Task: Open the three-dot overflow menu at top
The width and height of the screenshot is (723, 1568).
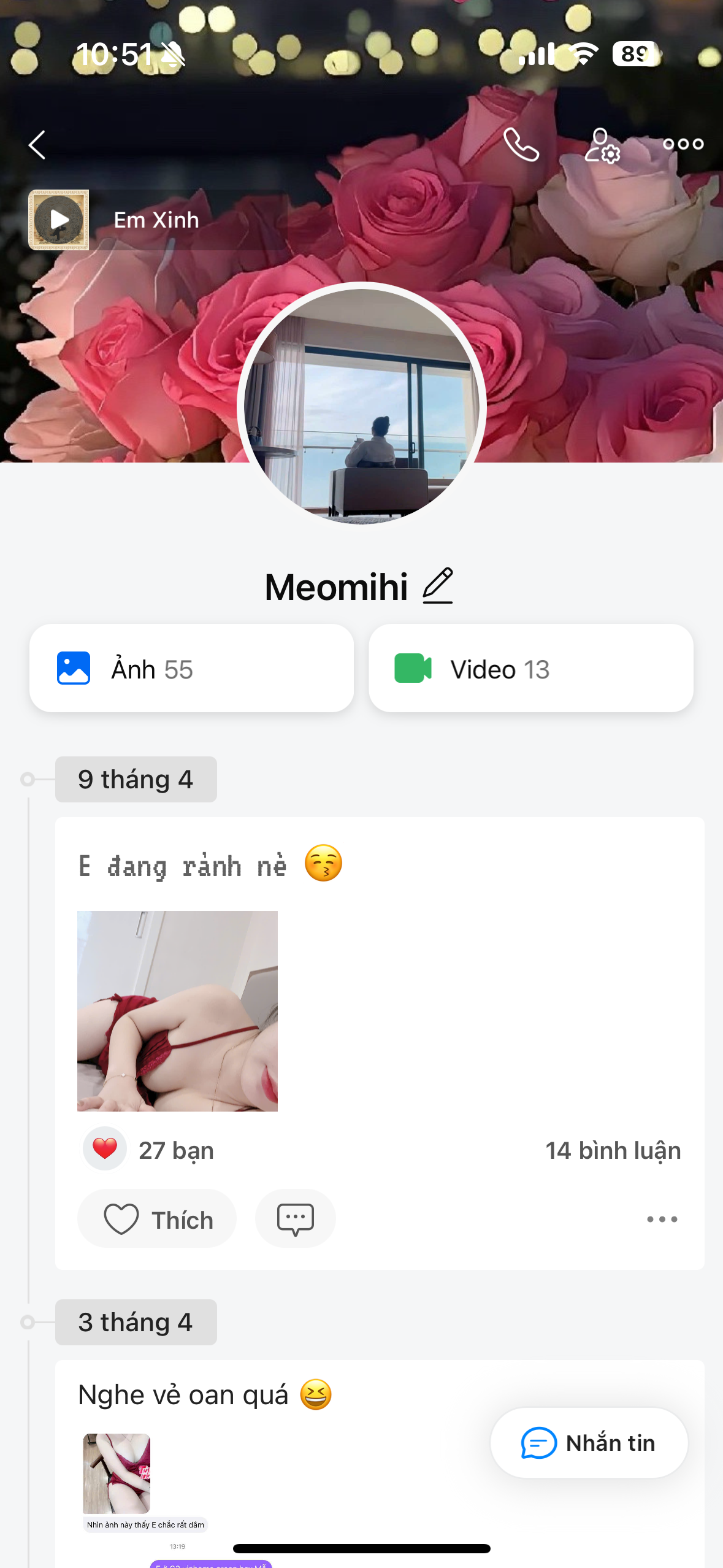Action: pos(683,144)
